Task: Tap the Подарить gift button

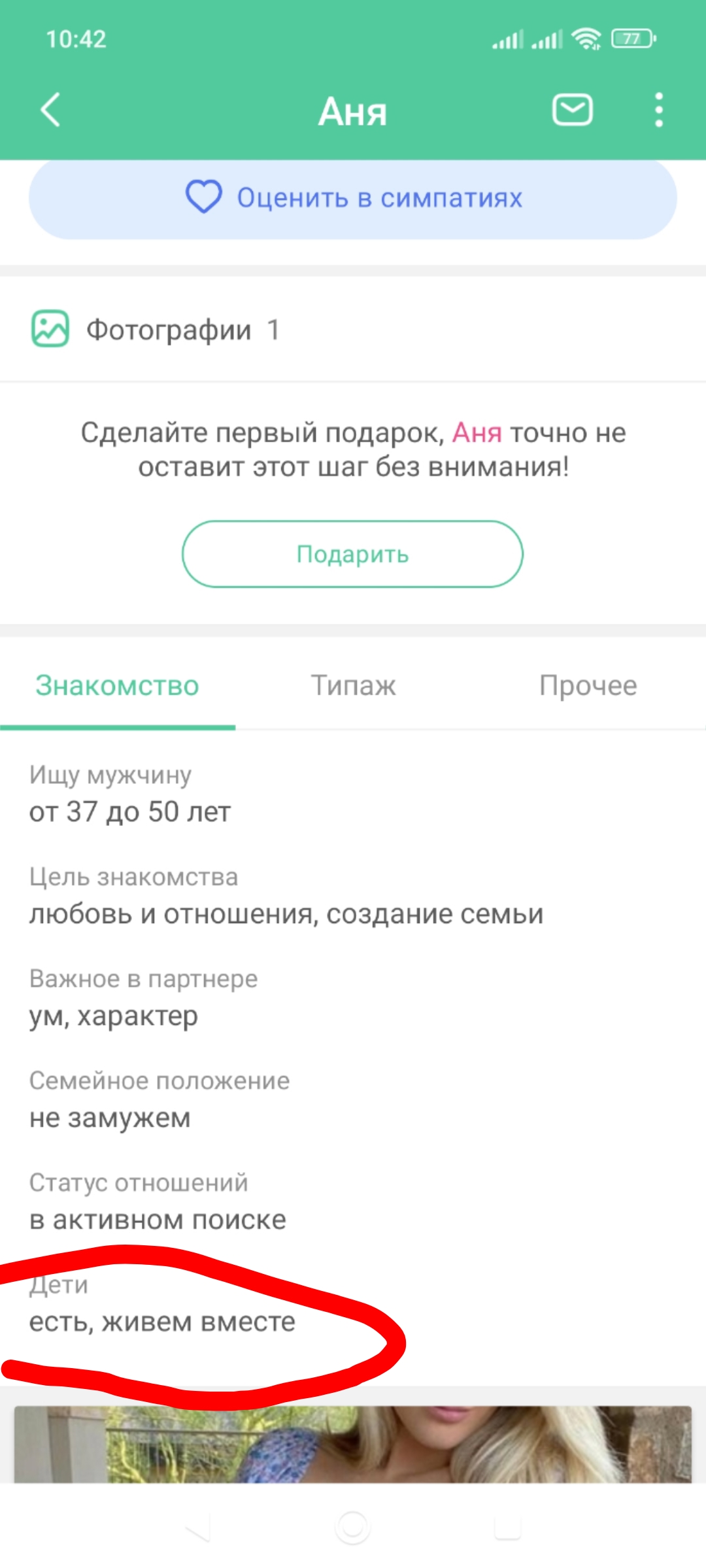Action: point(353,554)
